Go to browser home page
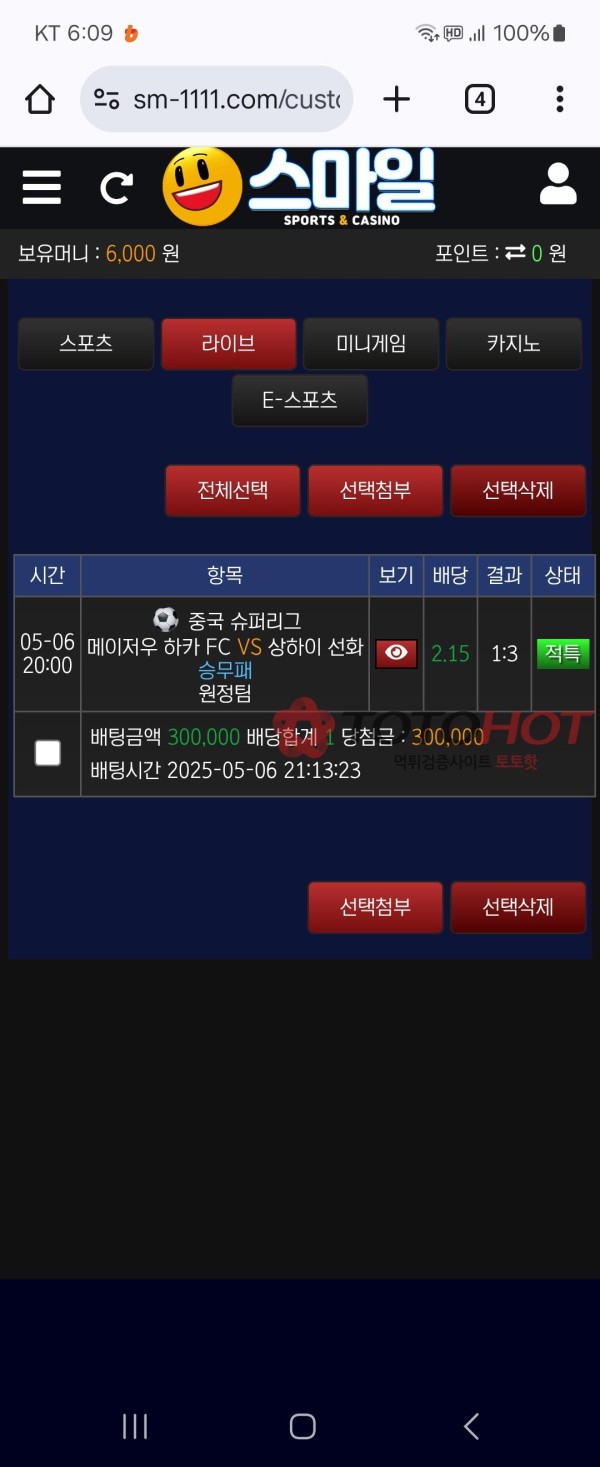Image resolution: width=600 pixels, height=1467 pixels. pos(40,99)
